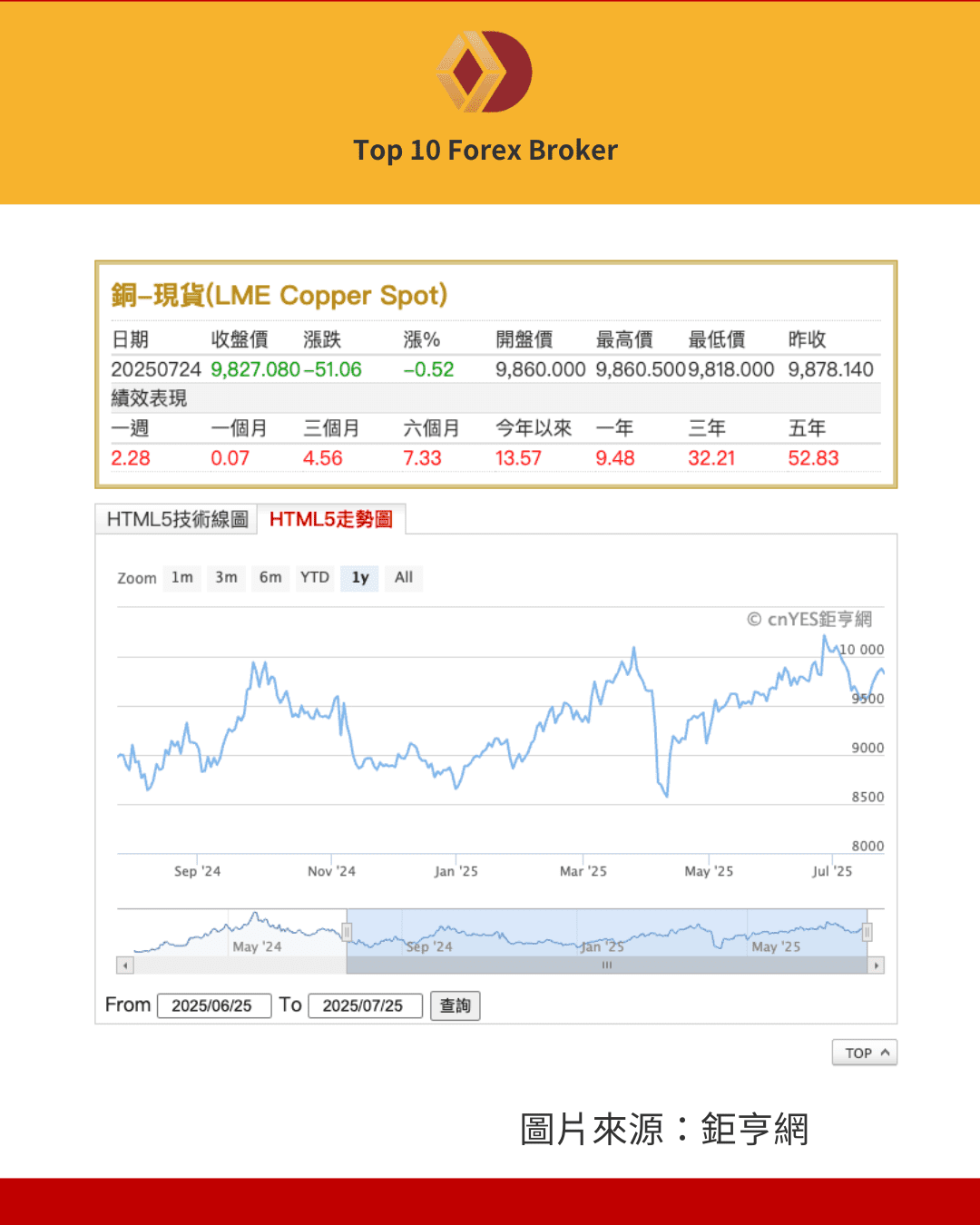This screenshot has width=980, height=1225.
Task: Click the left range selector handle
Action: pyautogui.click(x=348, y=930)
